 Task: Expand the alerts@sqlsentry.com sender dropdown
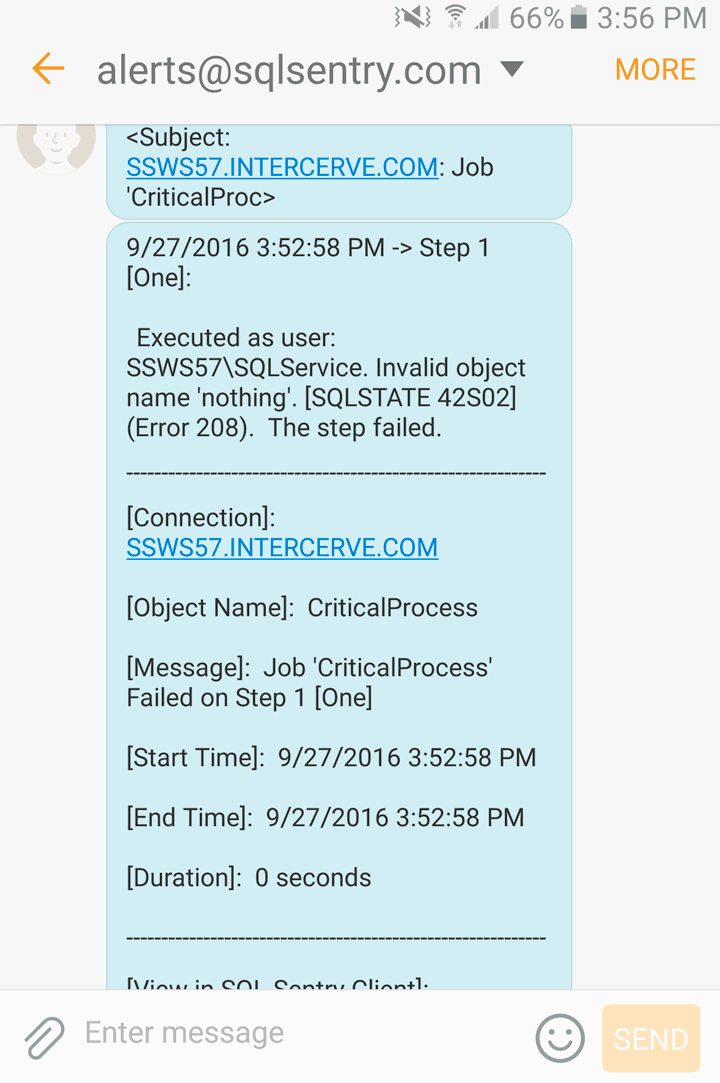point(511,69)
